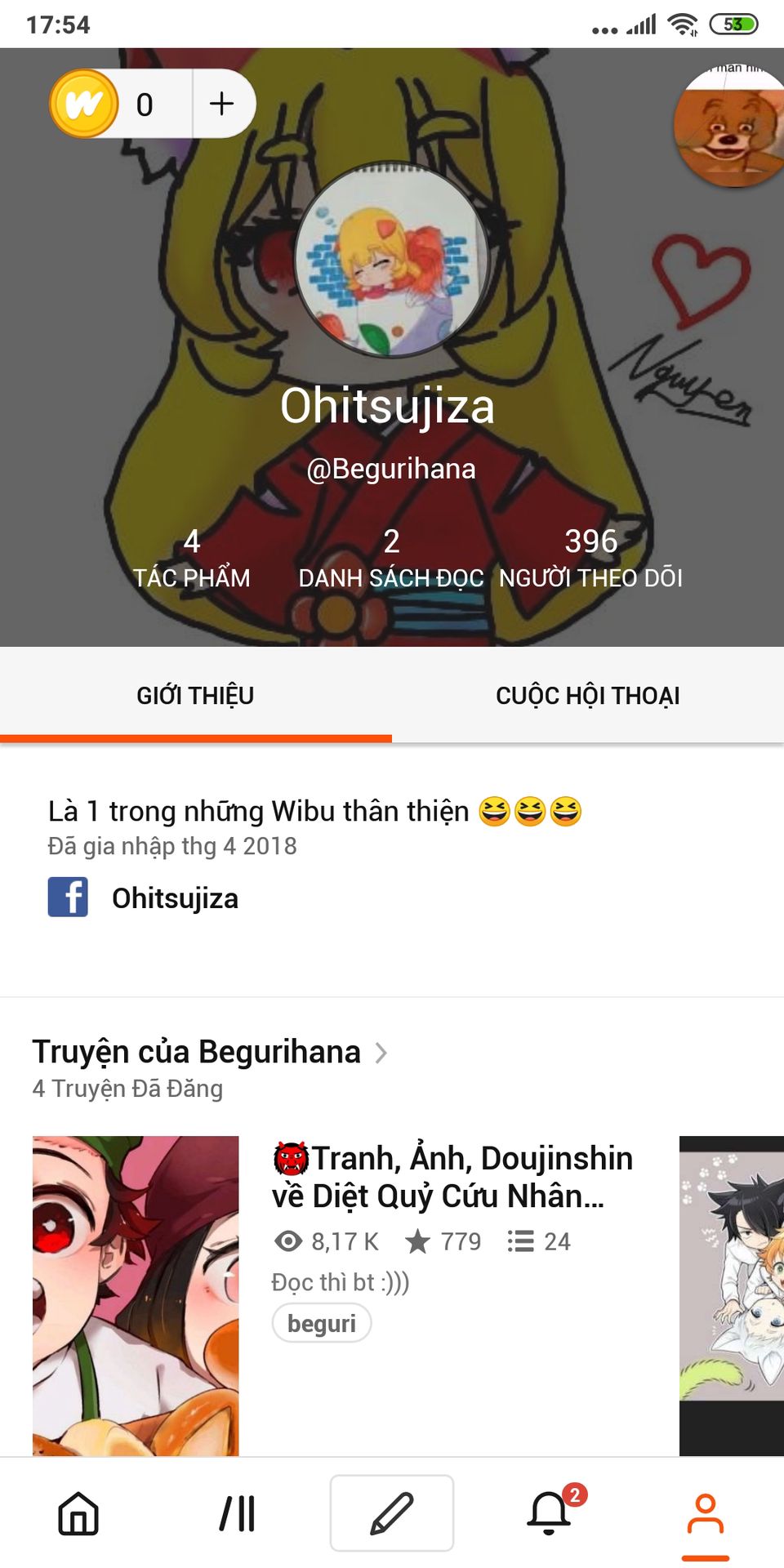The image size is (784, 1568).
Task: View the 4 Tác Phẩm works
Action: coord(192,559)
